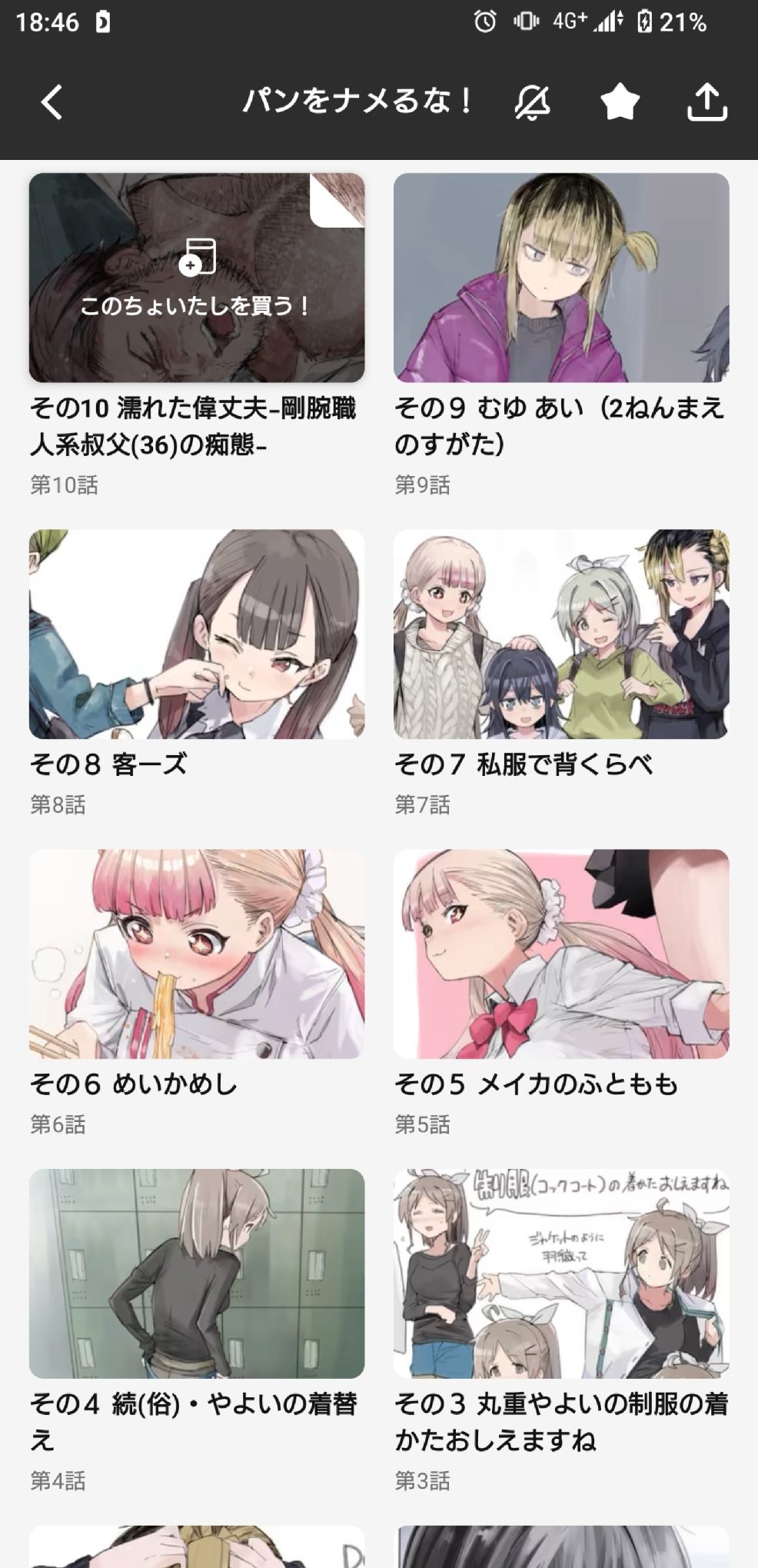The width and height of the screenshot is (758, 1568).
Task: Open episode その8 客ーズ
Action: (197, 634)
